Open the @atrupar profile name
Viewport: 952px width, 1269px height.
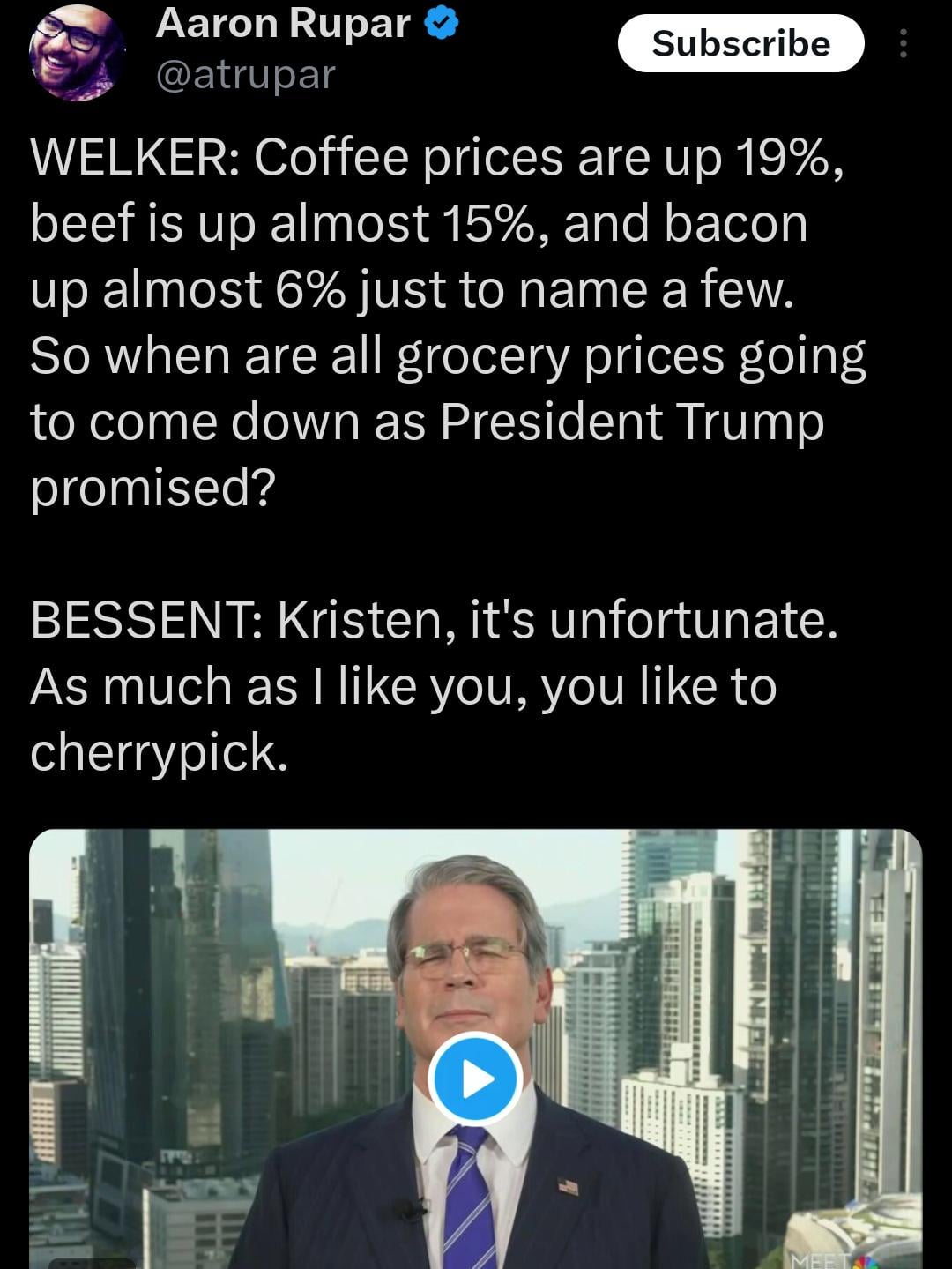[x=282, y=24]
